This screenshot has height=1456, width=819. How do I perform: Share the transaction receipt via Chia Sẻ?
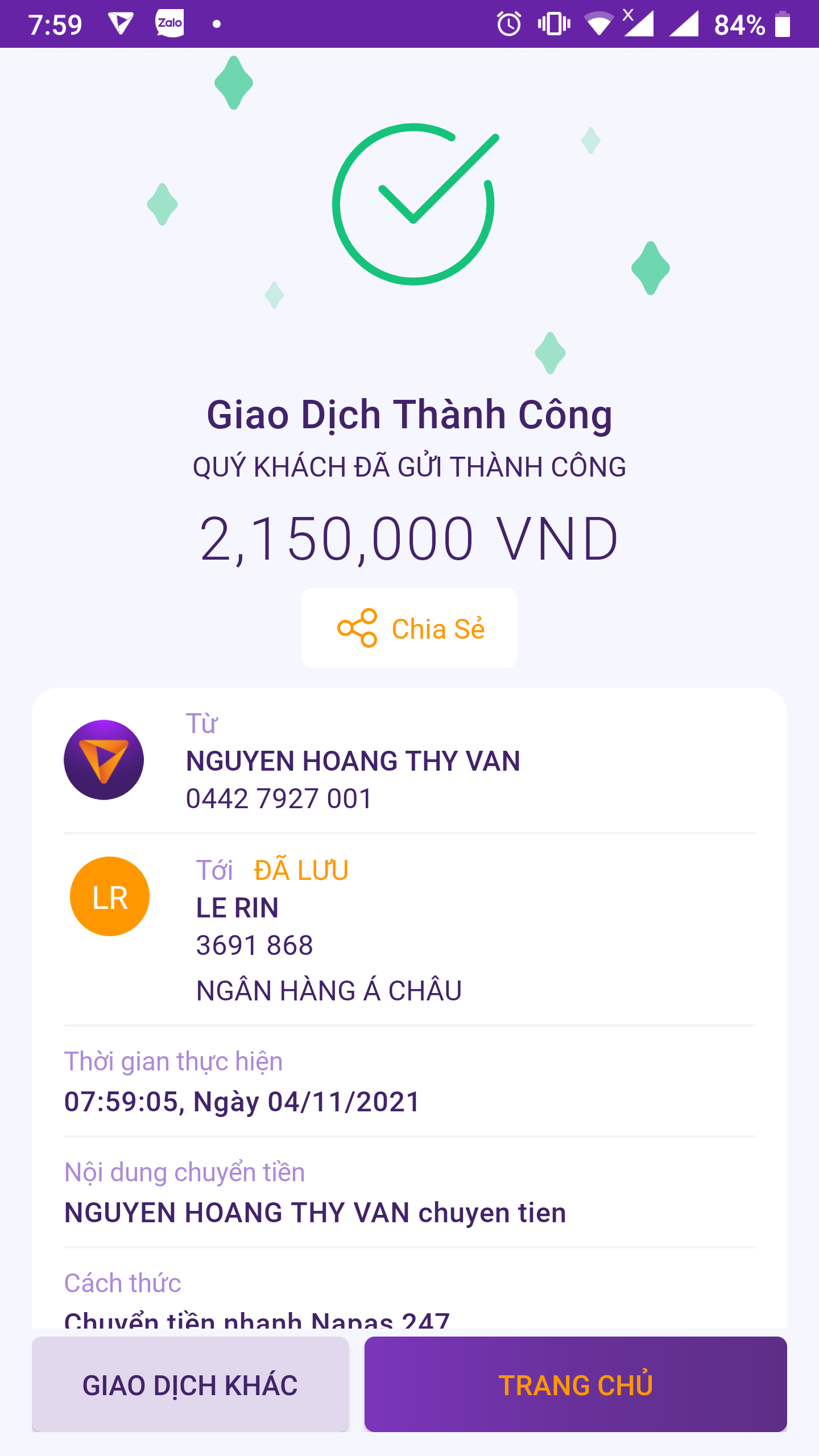409,628
